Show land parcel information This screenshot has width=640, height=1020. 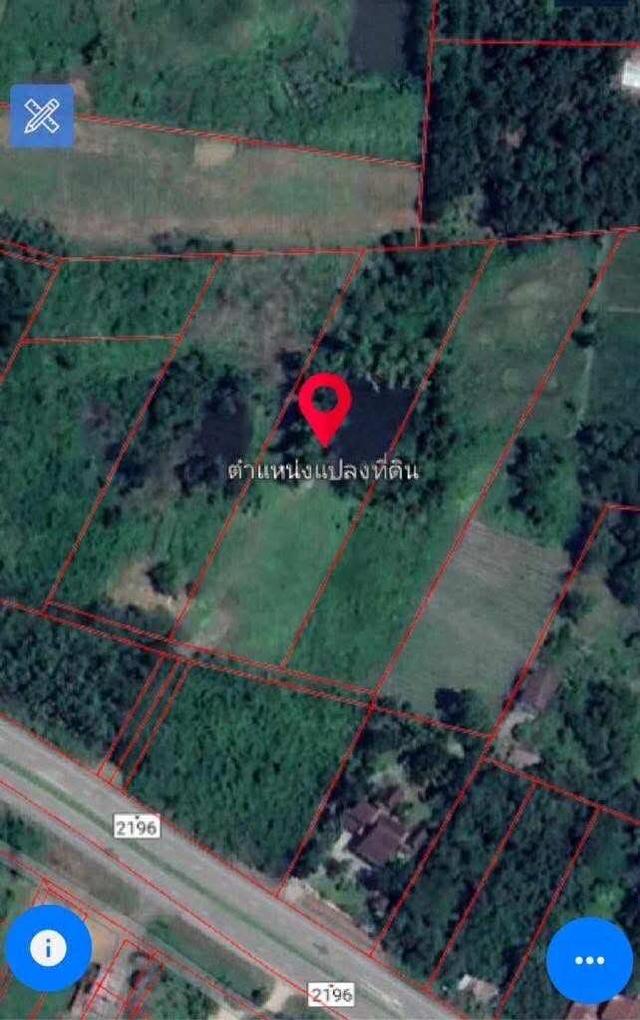pos(48,947)
